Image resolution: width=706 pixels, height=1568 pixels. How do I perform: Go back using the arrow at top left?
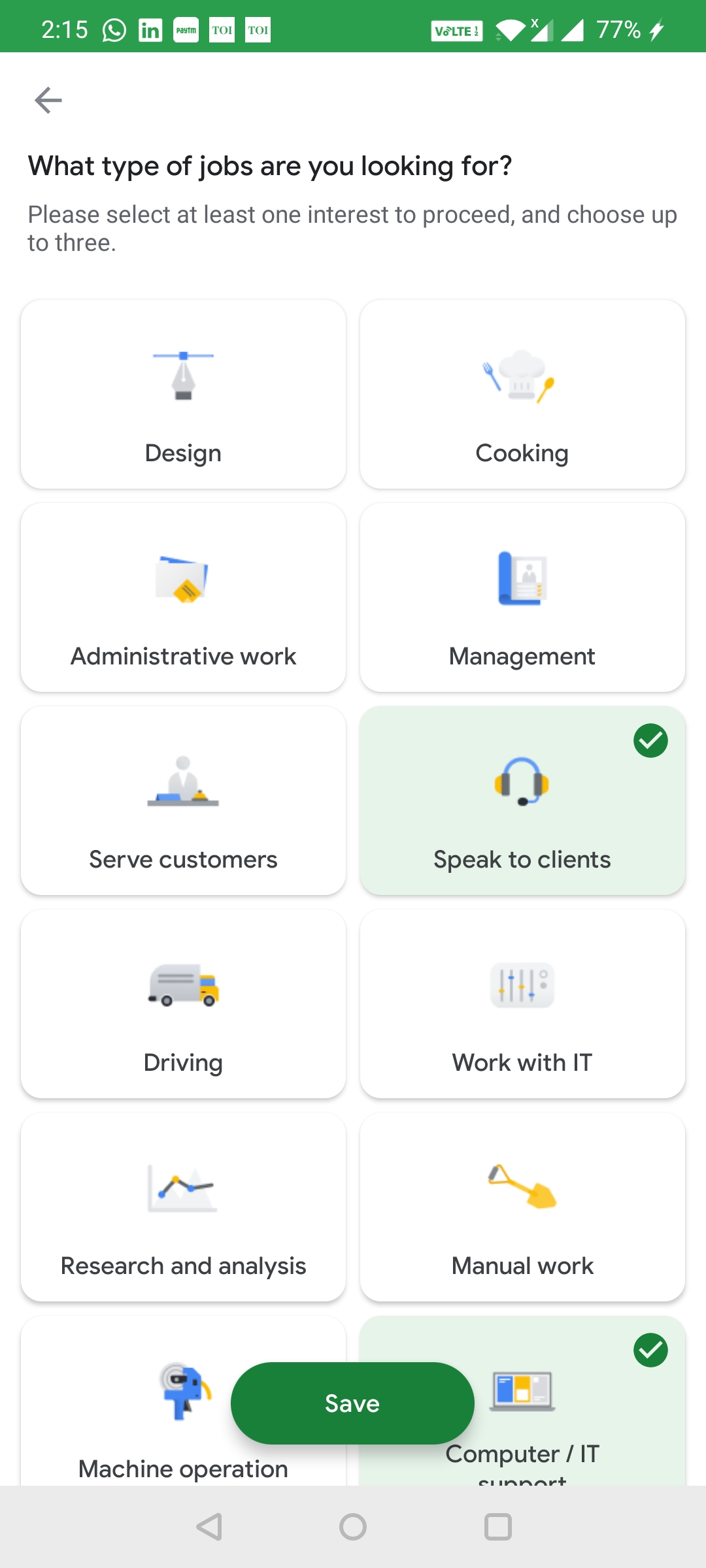pos(48,99)
